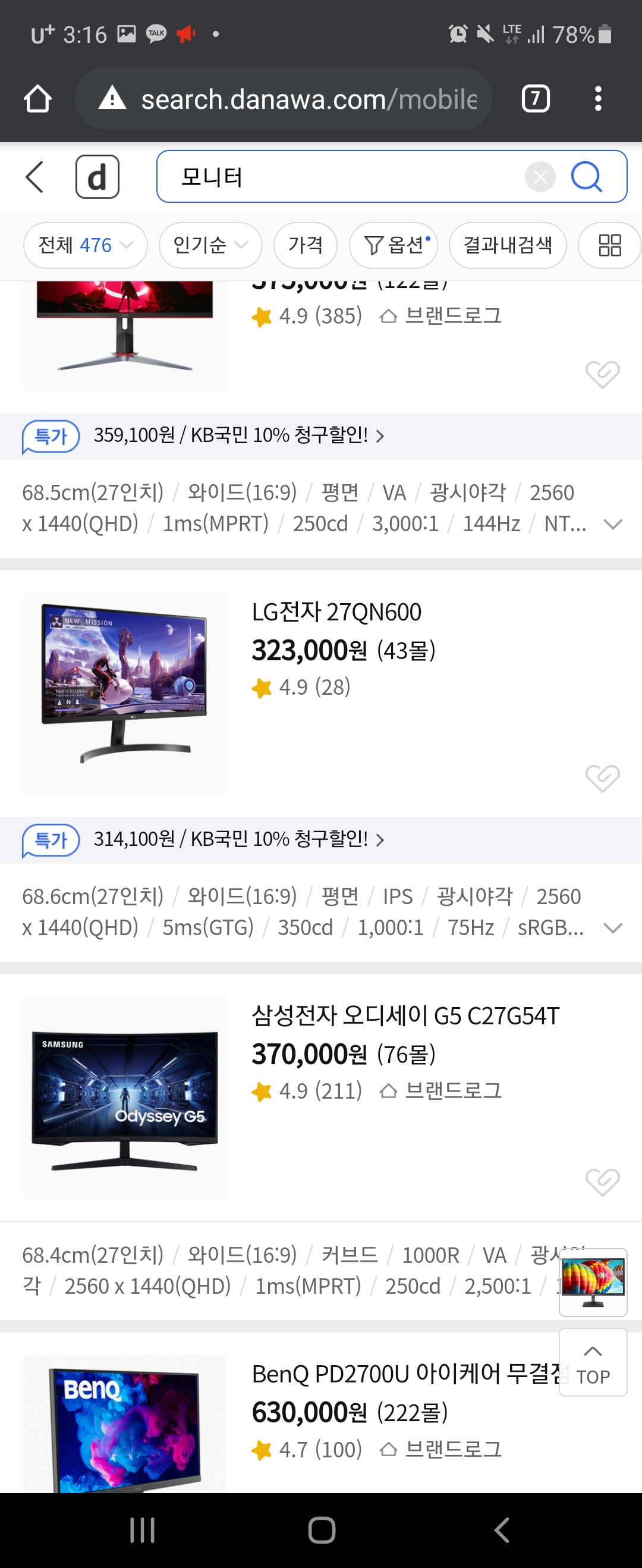
Task: Go back using the arrow beside Danawa logo
Action: [34, 177]
